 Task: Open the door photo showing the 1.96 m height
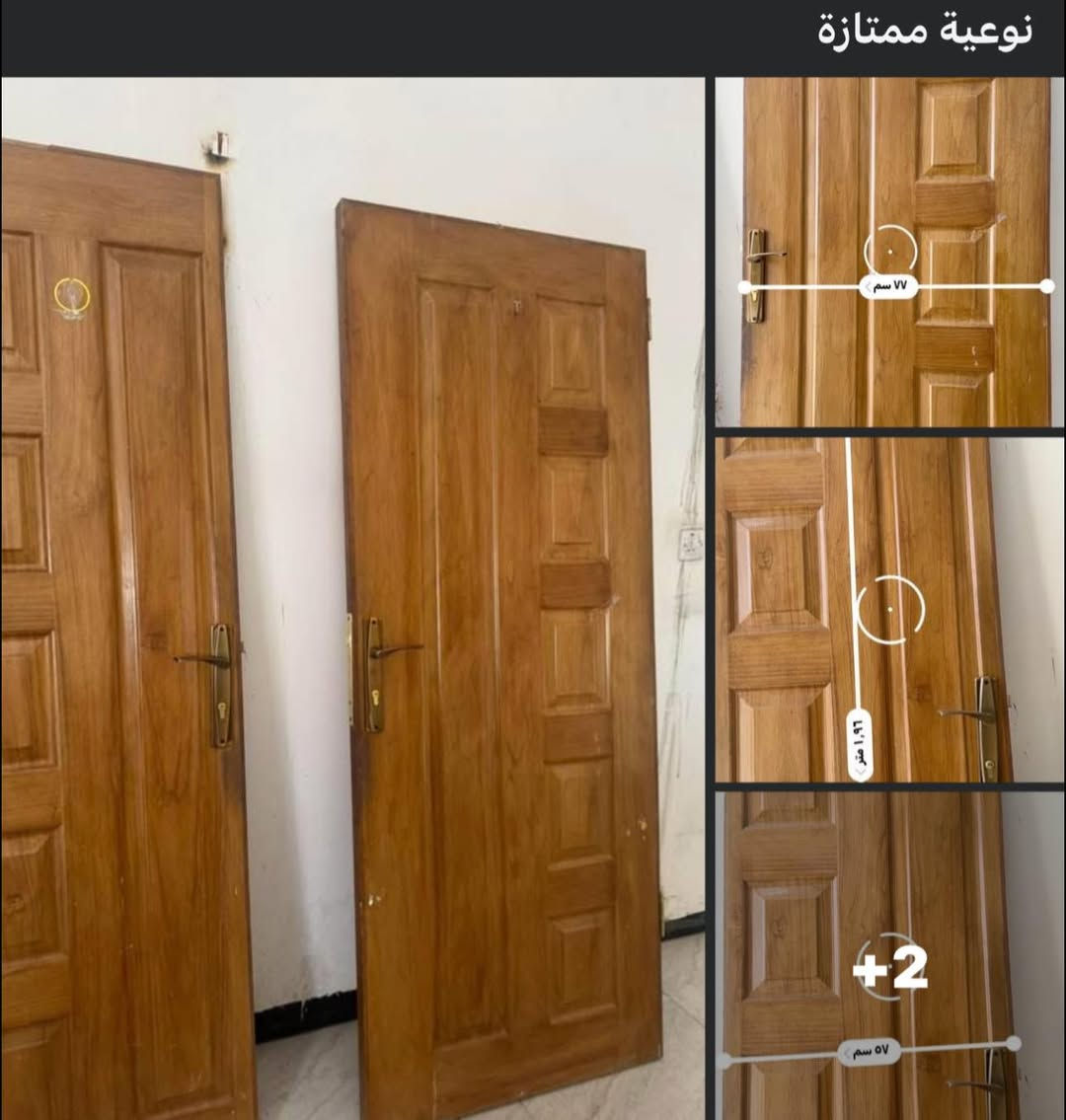pyautogui.click(x=888, y=610)
